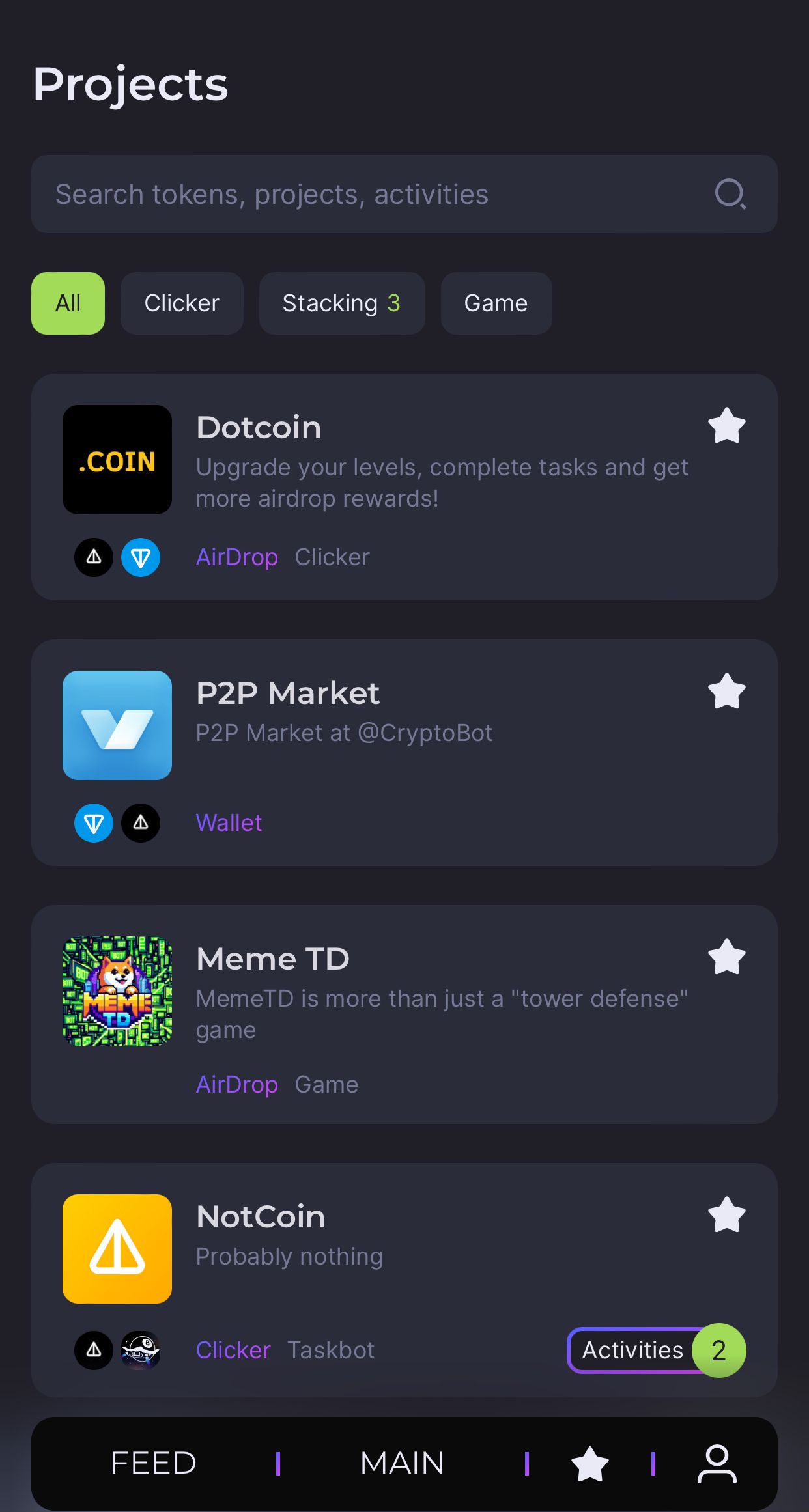Select the Game filter chip
The height and width of the screenshot is (1512, 809).
(x=496, y=303)
